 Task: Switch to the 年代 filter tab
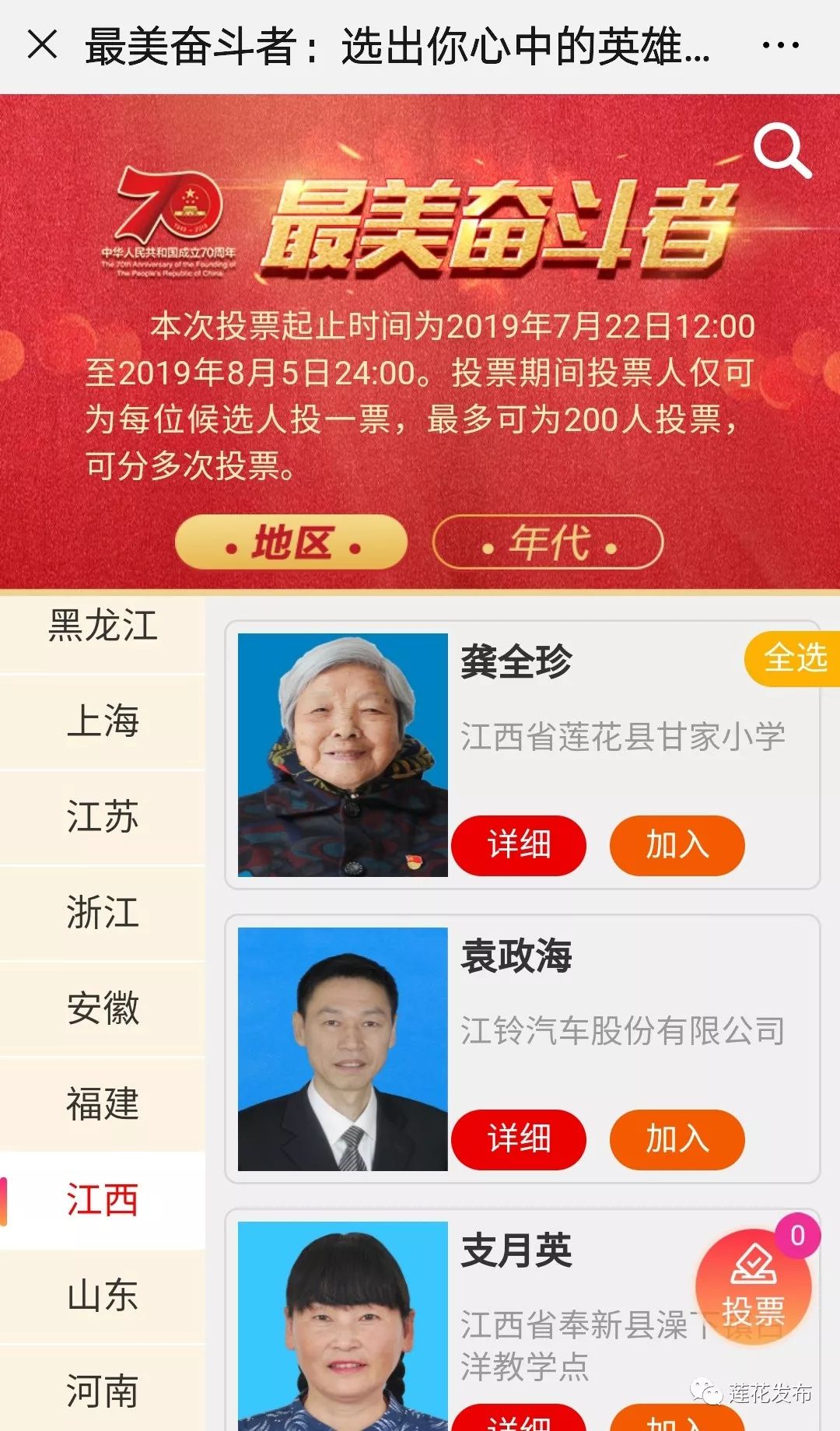(x=549, y=543)
